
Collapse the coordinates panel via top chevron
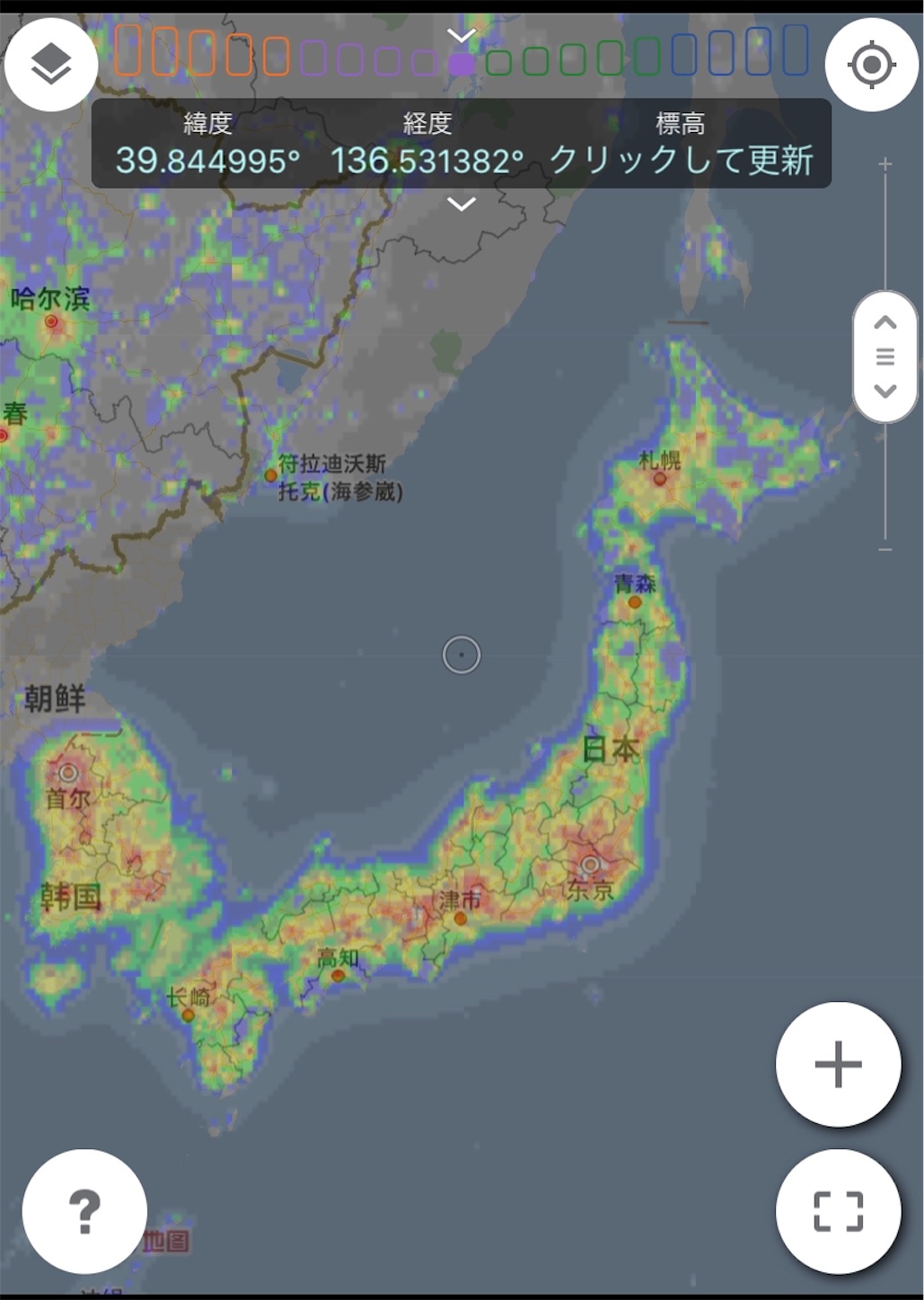pyautogui.click(x=462, y=34)
